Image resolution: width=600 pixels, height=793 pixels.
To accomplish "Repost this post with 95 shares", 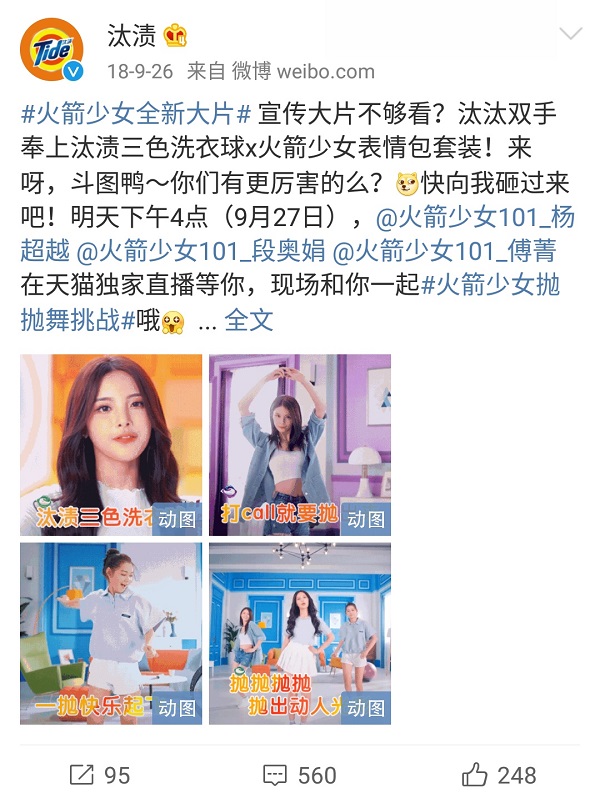I will 100,775.
